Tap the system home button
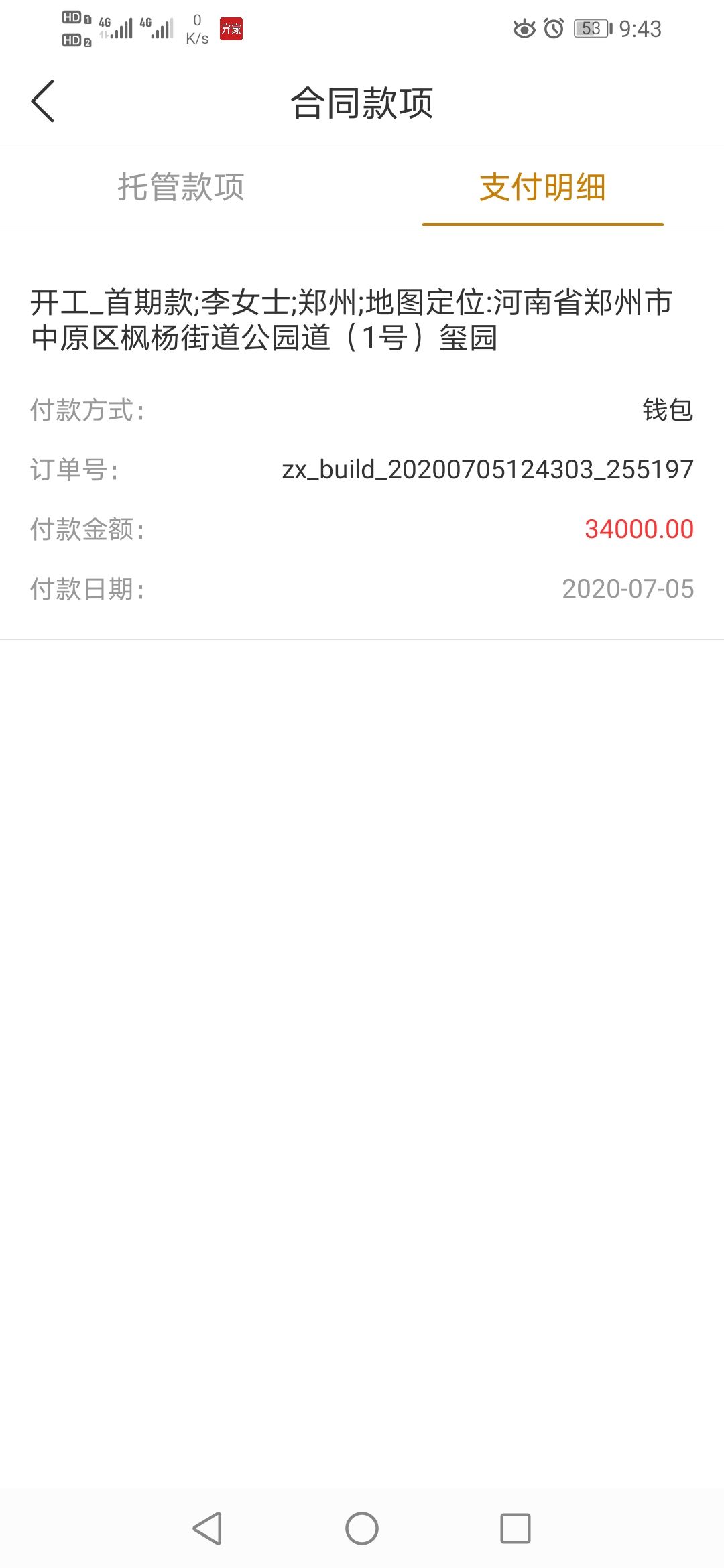The height and width of the screenshot is (1568, 724). 362,1528
